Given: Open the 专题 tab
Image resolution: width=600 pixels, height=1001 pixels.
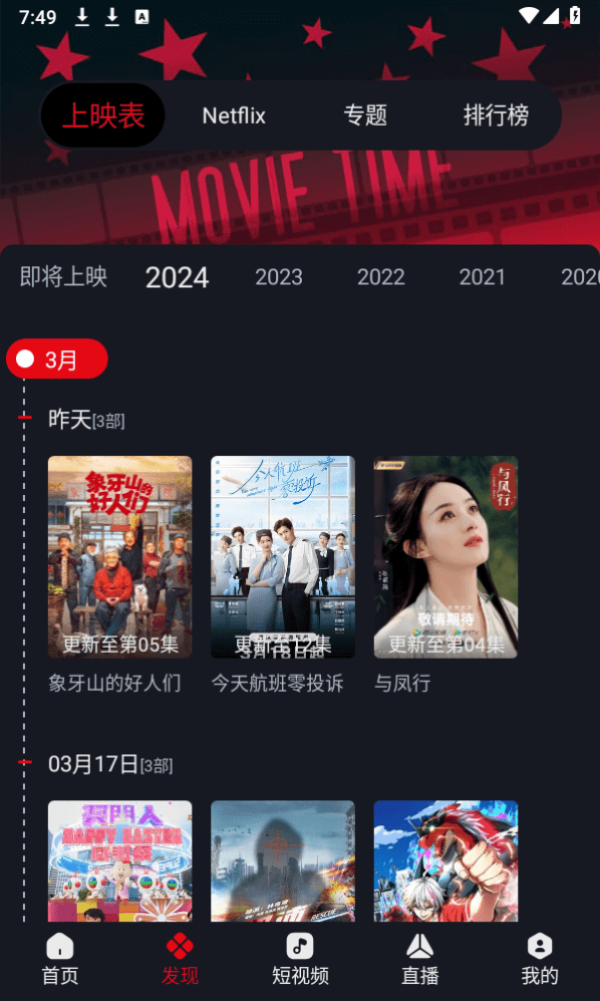Looking at the screenshot, I should pos(365,116).
